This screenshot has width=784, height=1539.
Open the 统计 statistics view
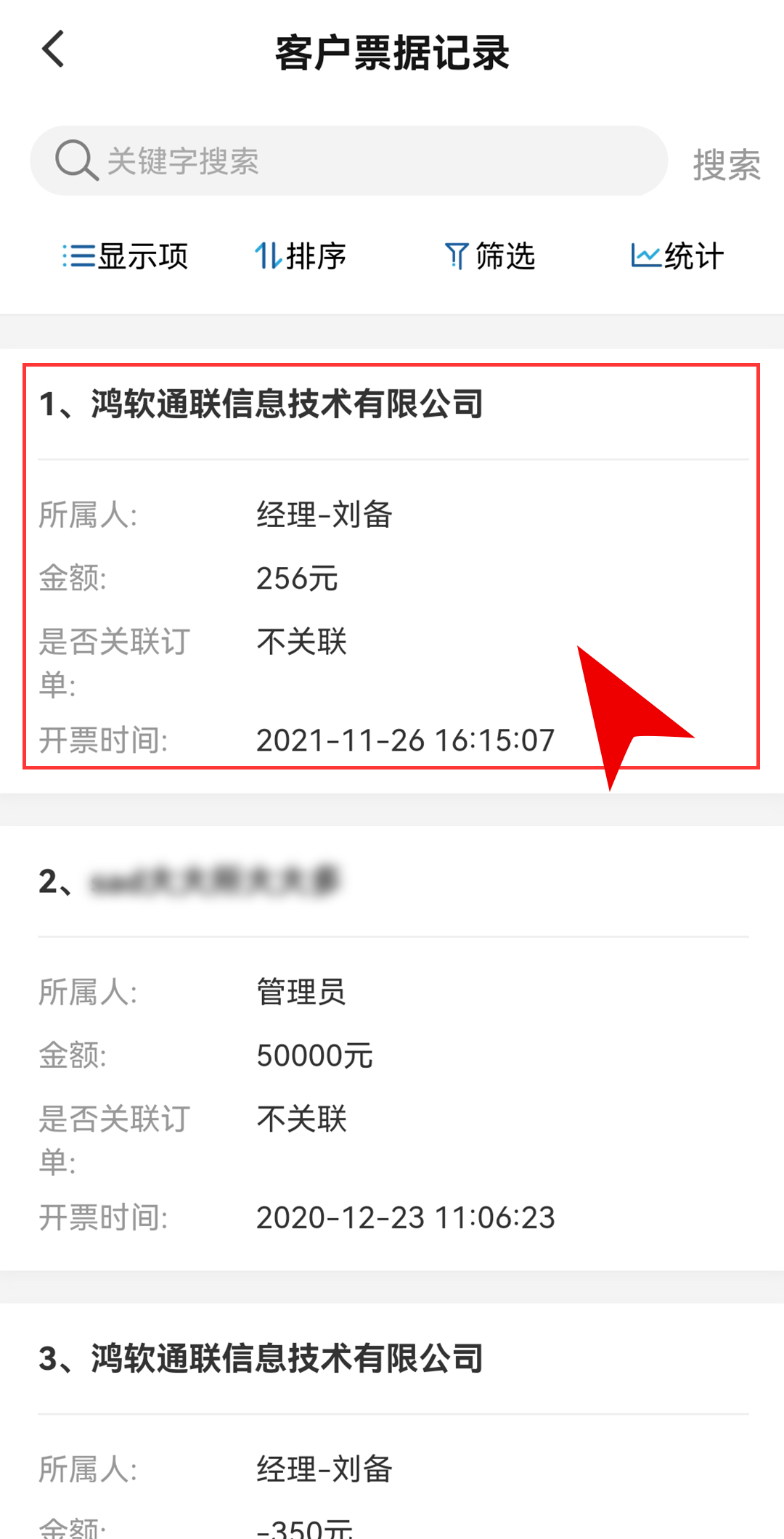coord(677,256)
